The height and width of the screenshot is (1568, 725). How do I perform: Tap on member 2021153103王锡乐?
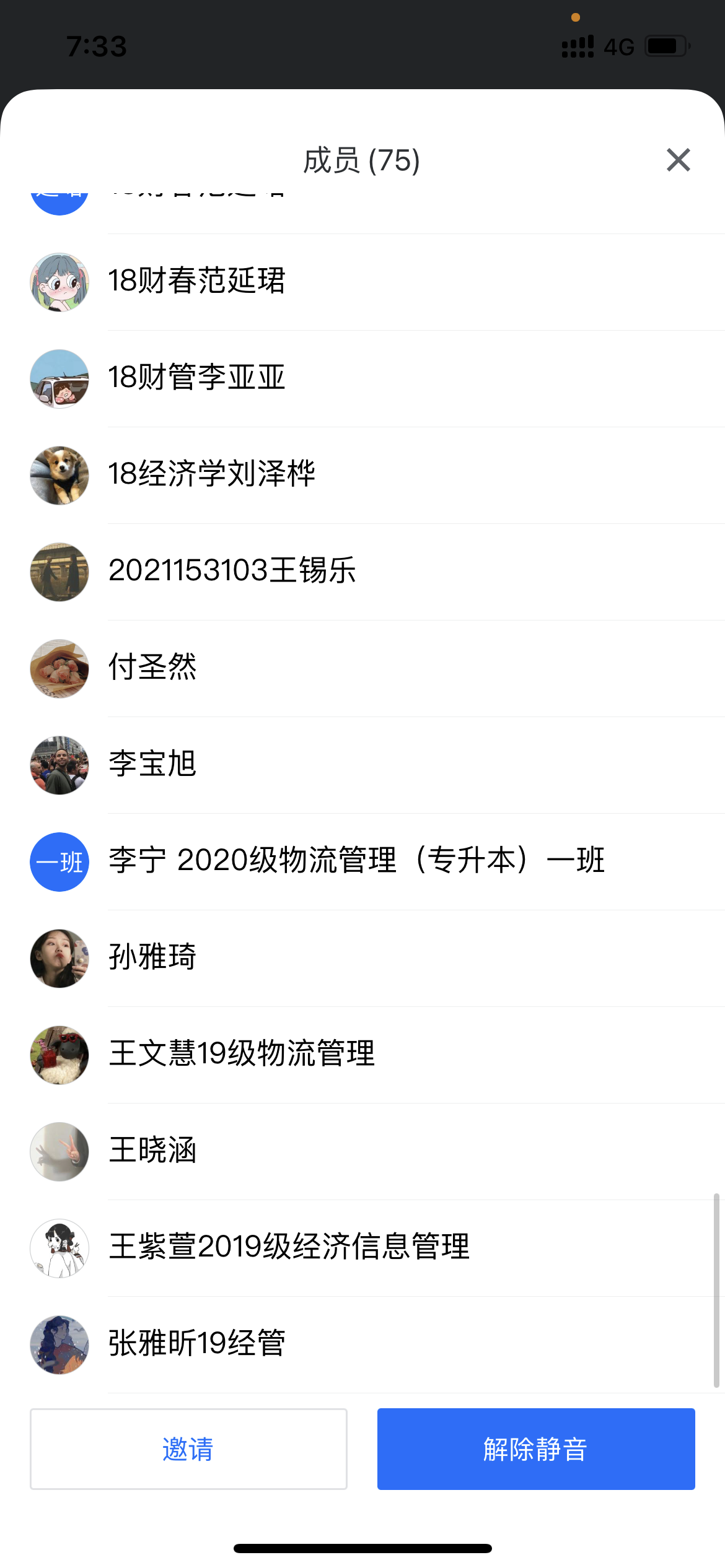232,571
